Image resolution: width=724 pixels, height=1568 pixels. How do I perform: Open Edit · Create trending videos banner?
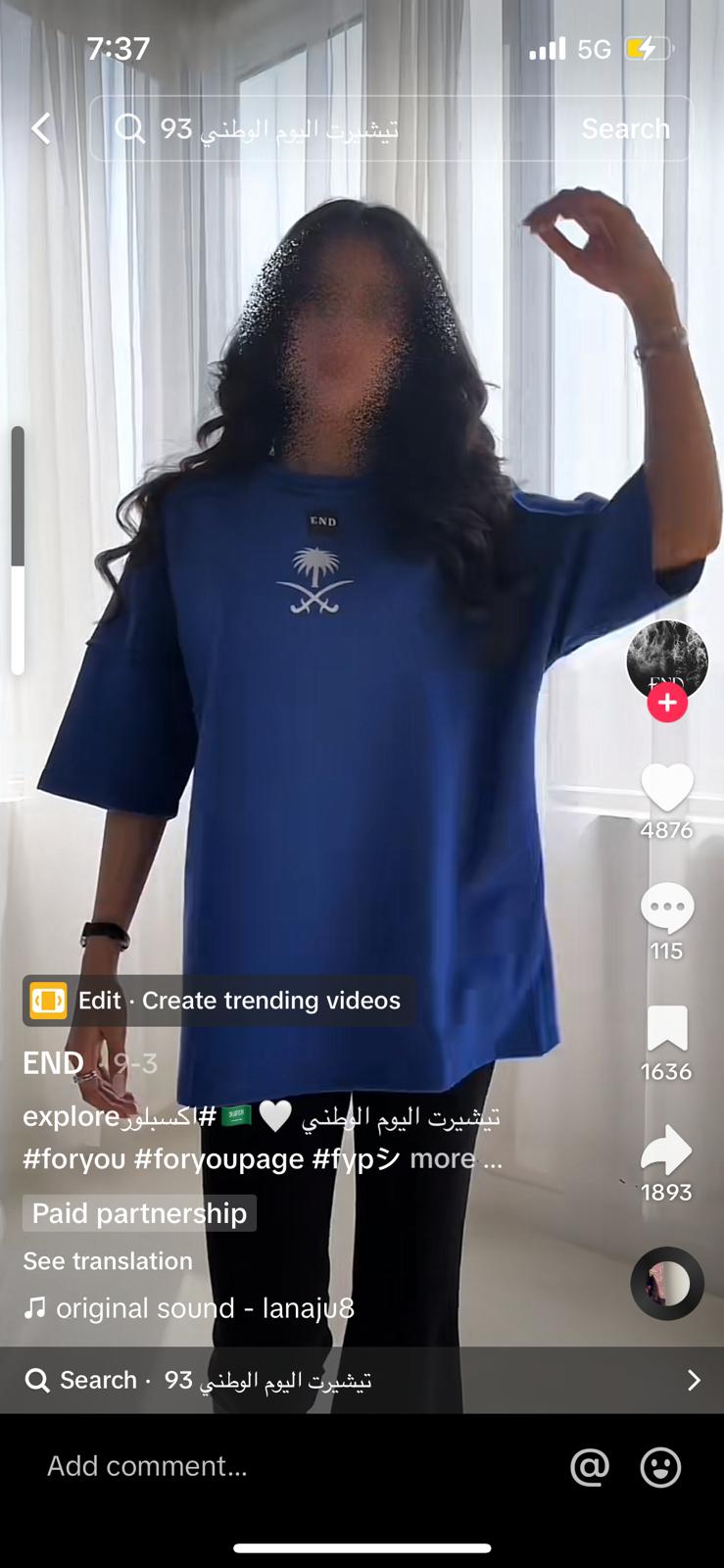[217, 1001]
